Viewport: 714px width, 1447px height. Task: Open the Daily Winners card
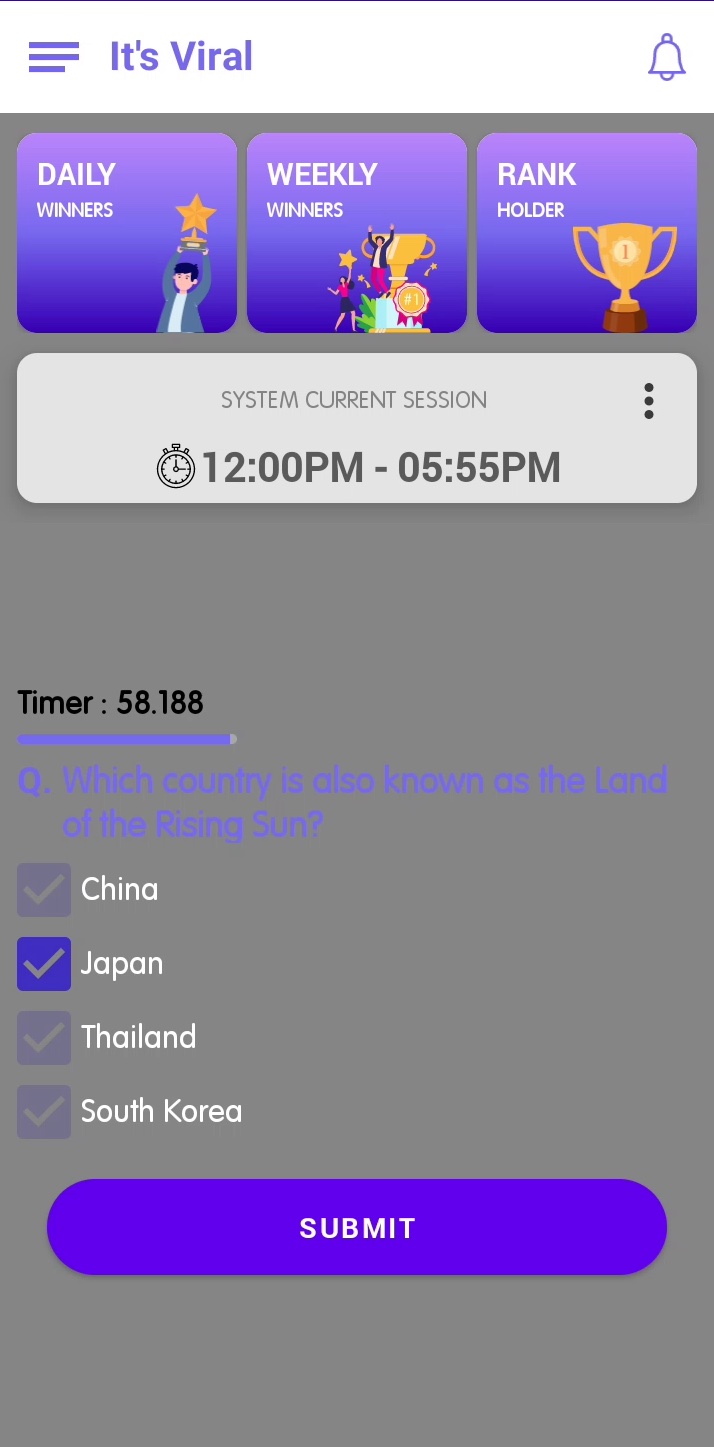127,233
